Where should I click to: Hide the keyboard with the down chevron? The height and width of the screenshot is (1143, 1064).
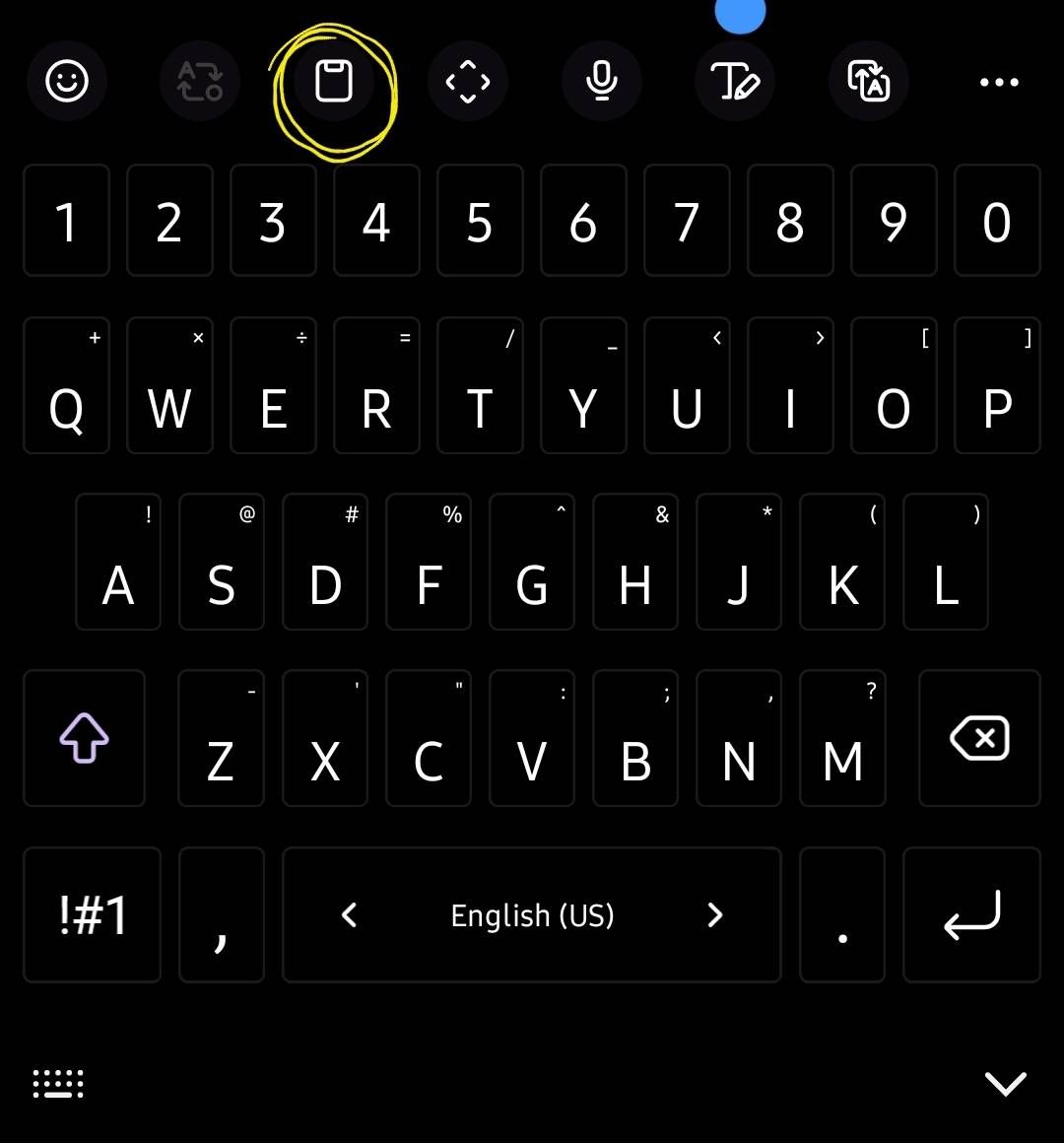[1005, 1084]
